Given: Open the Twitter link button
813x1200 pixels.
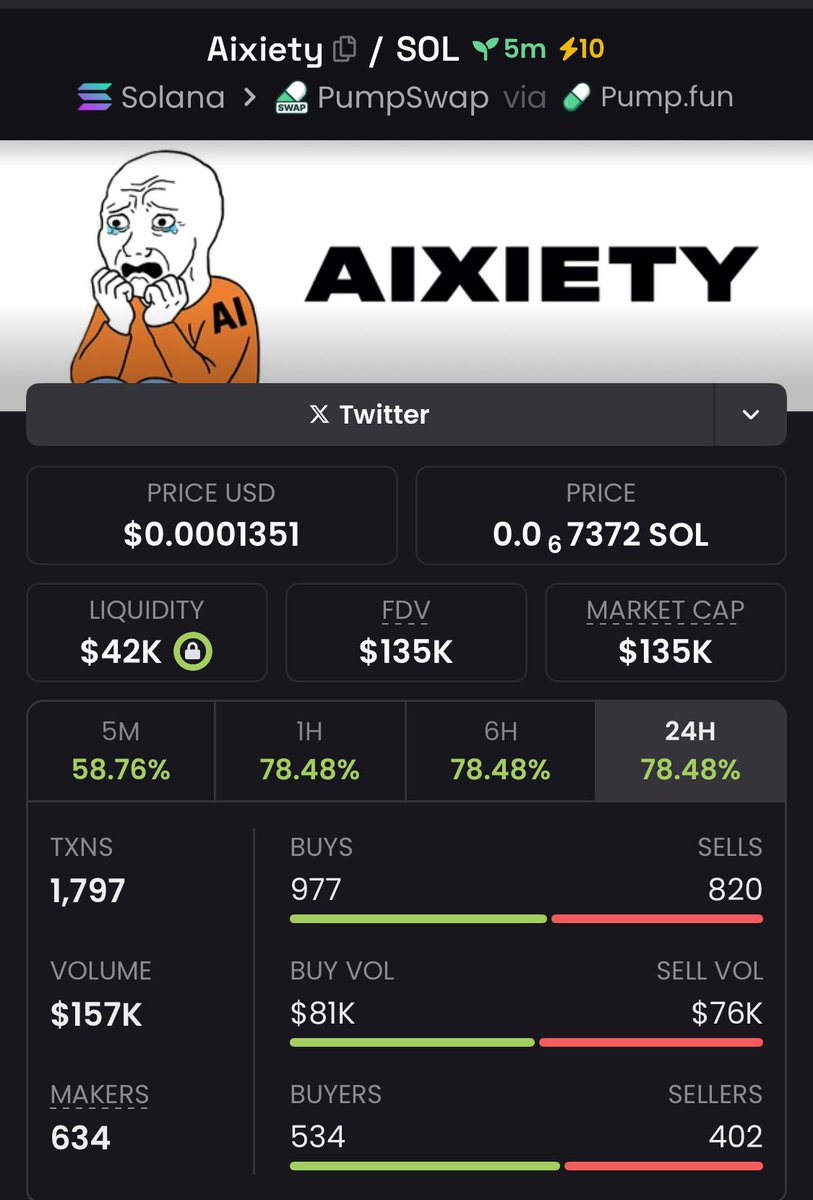Looking at the screenshot, I should click(370, 414).
